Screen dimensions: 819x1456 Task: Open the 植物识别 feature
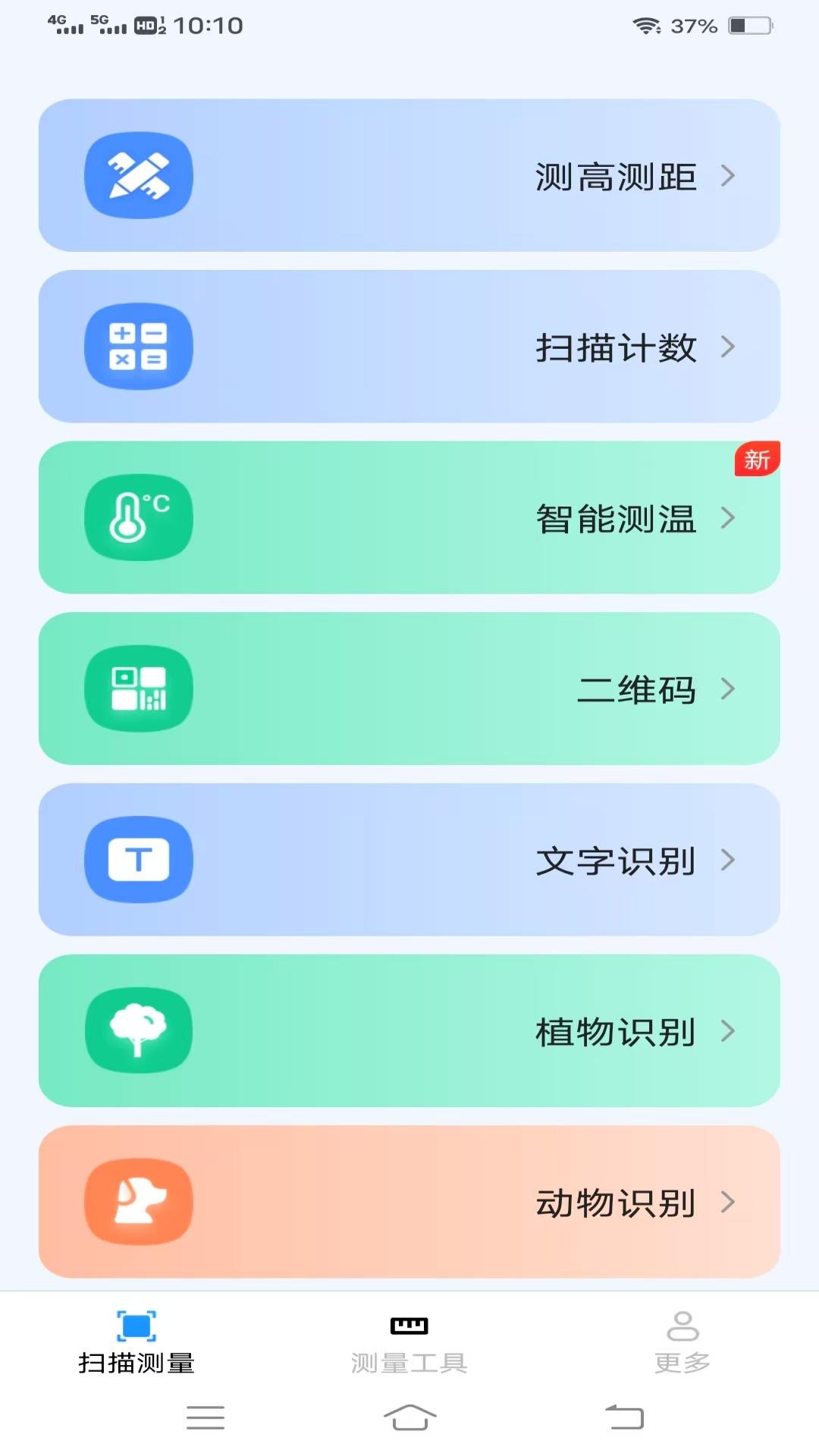pyautogui.click(x=409, y=1030)
